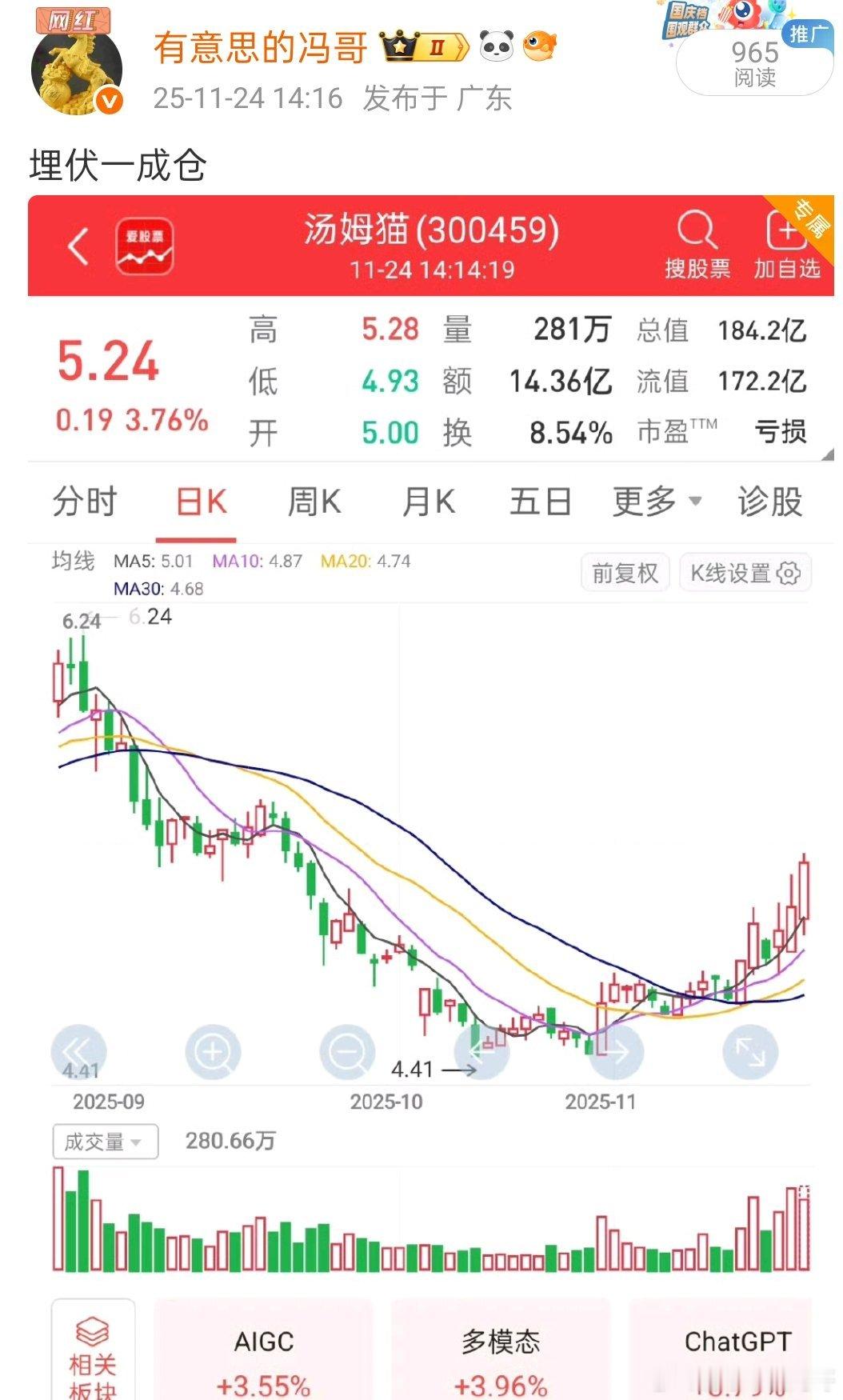
Task: Click the right-arrow pan icon on the chart
Action: pos(615,1052)
